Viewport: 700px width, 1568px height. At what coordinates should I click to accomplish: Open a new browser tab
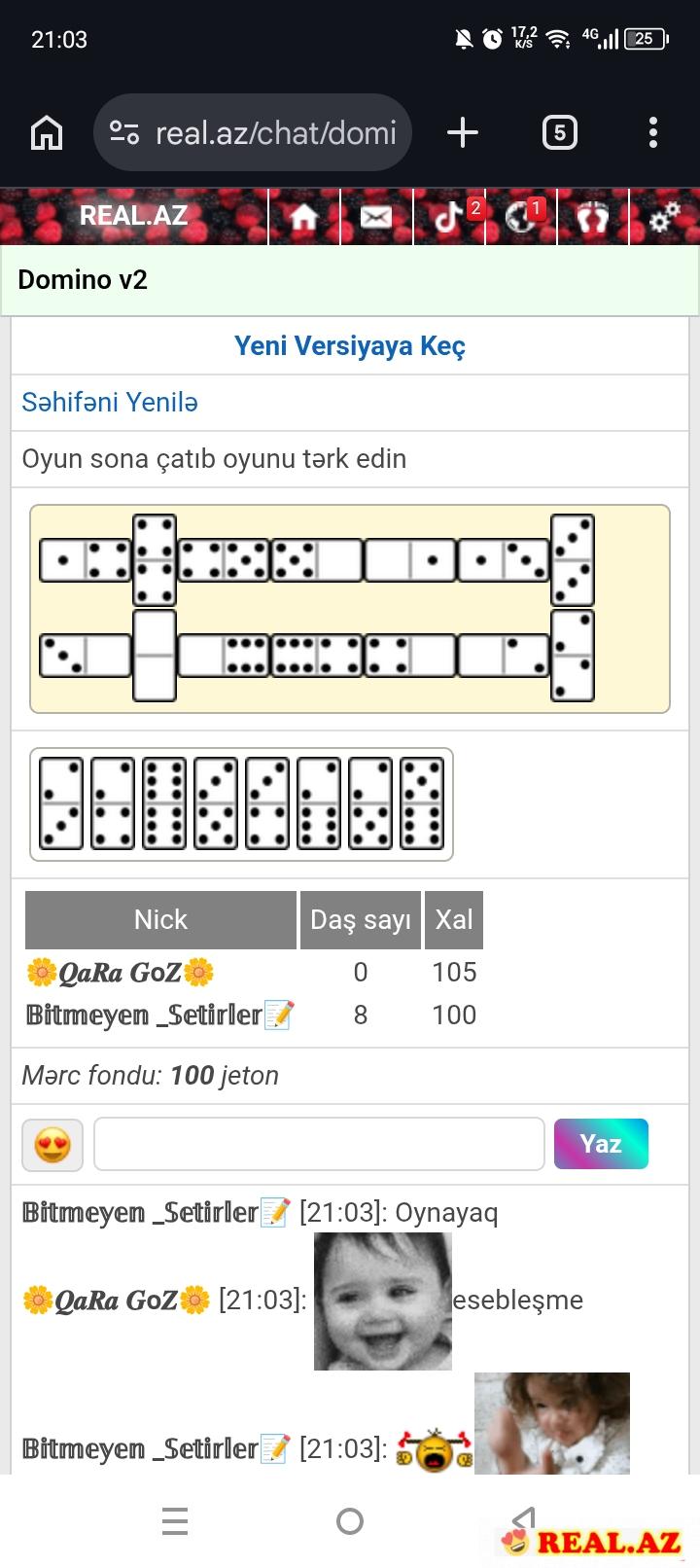463,132
